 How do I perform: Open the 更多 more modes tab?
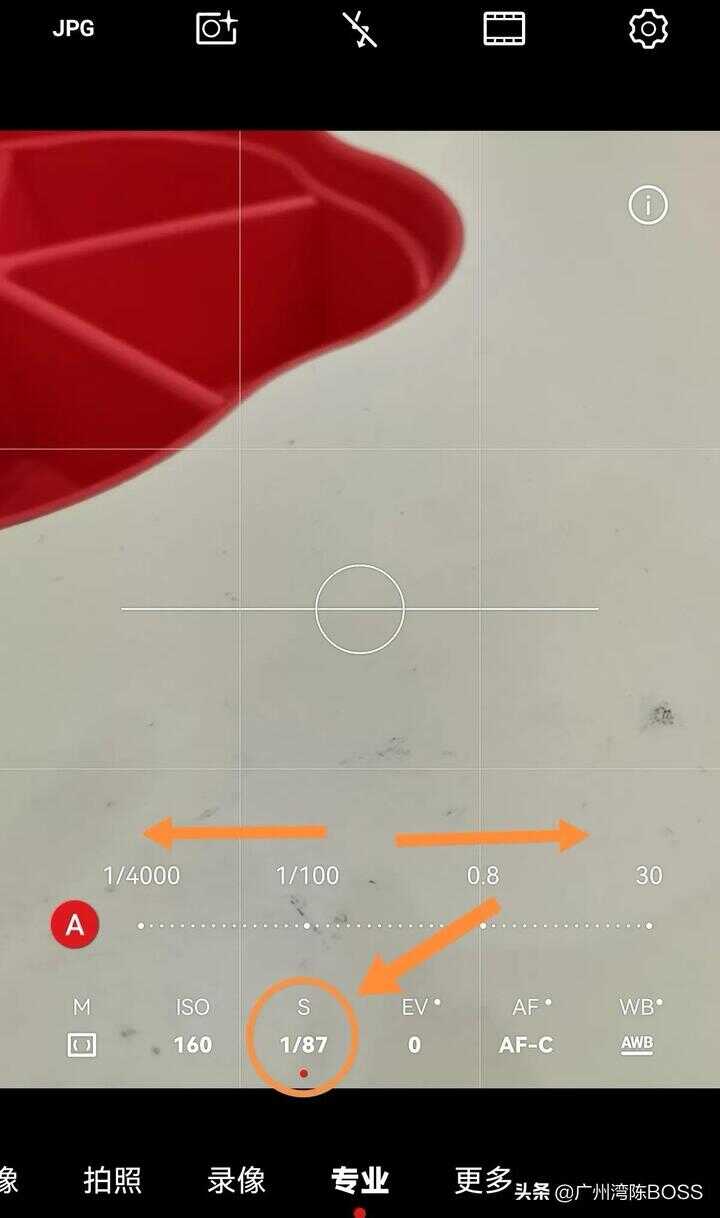tap(483, 1180)
